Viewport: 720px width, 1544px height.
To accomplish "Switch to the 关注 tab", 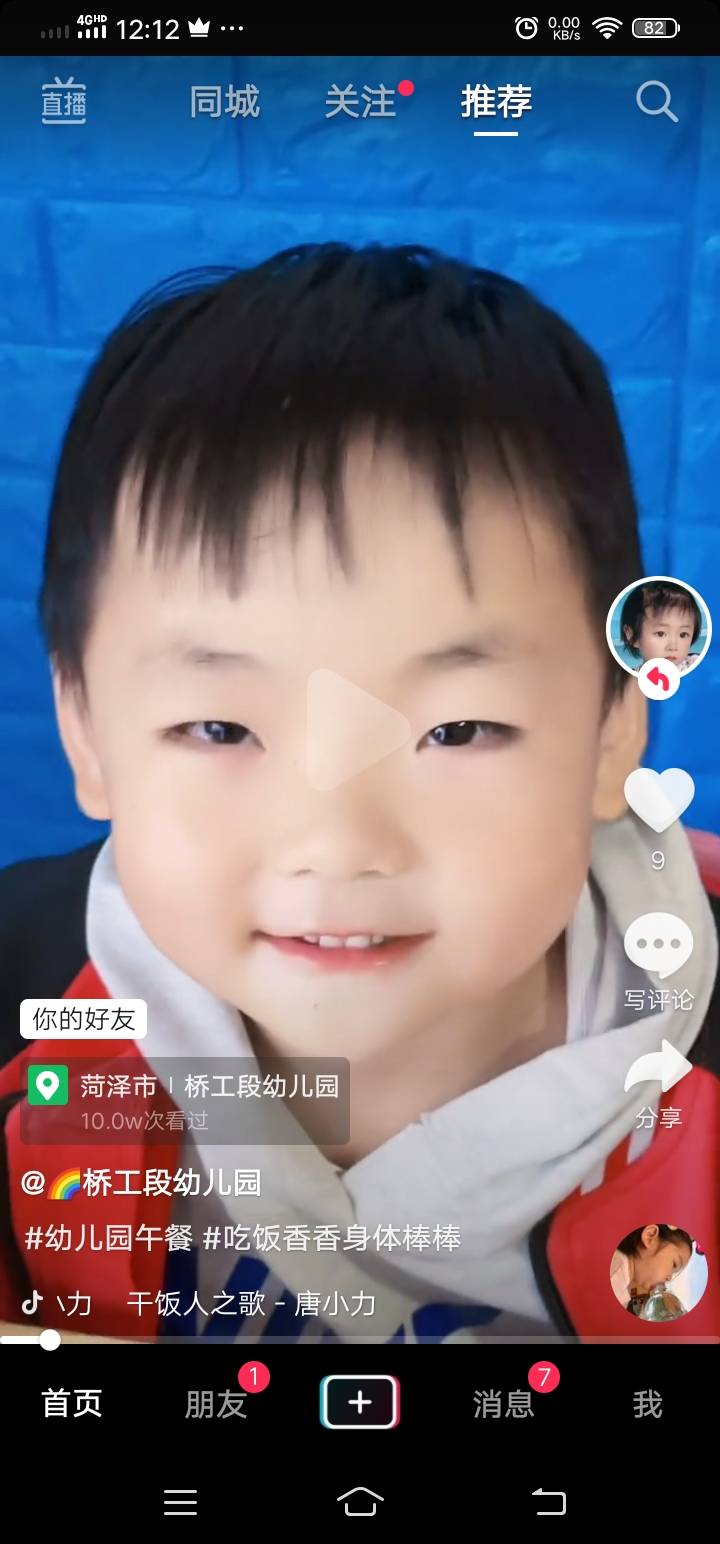I will pyautogui.click(x=360, y=102).
